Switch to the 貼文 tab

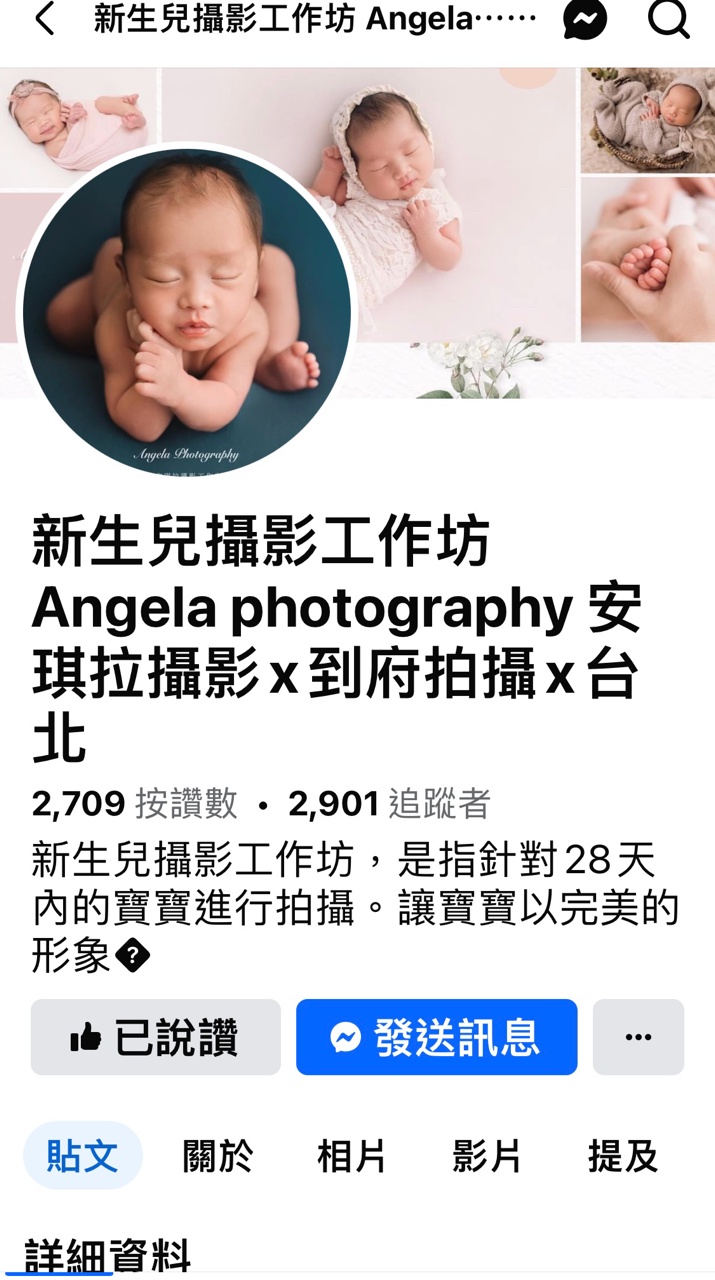83,1156
